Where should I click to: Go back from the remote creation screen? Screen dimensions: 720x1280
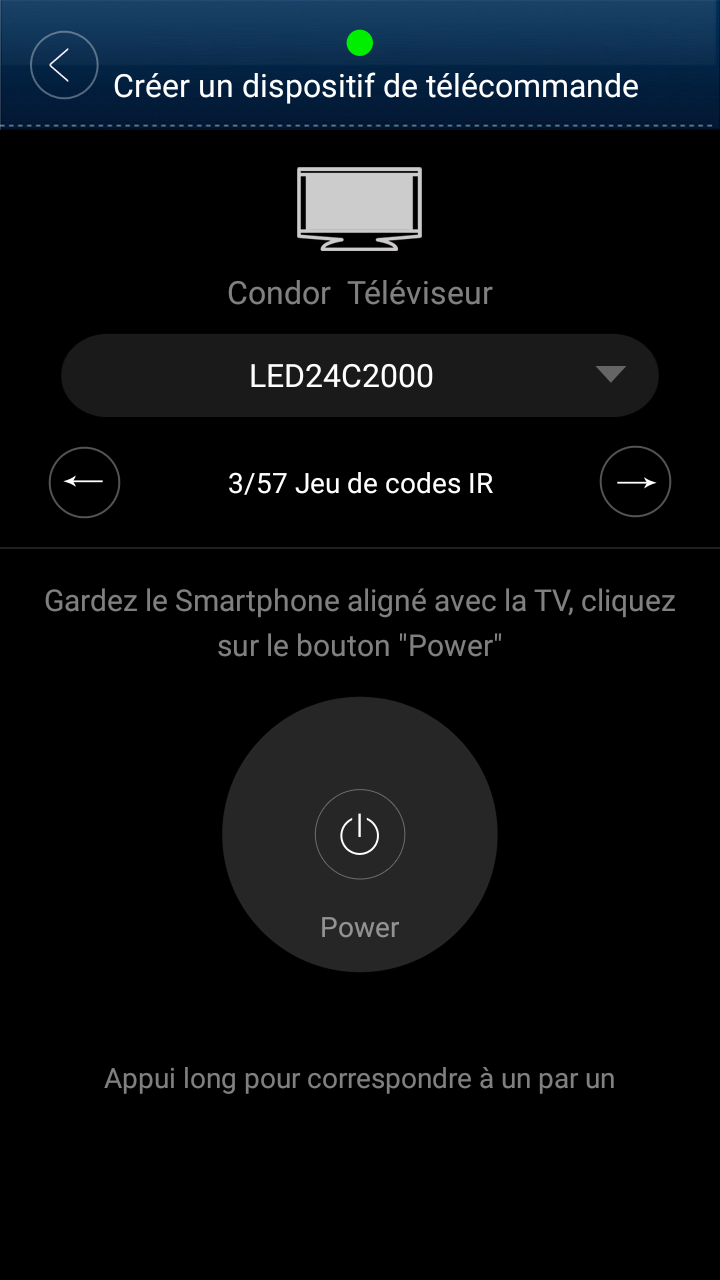pyautogui.click(x=64, y=65)
